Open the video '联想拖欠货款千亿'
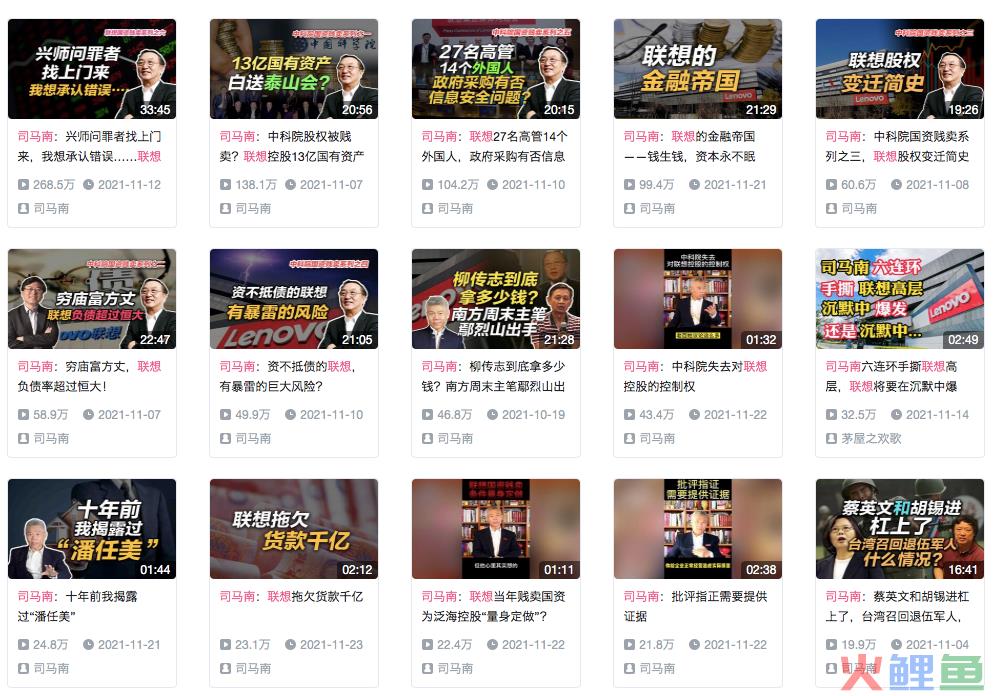The height and width of the screenshot is (696, 1008). [294, 529]
